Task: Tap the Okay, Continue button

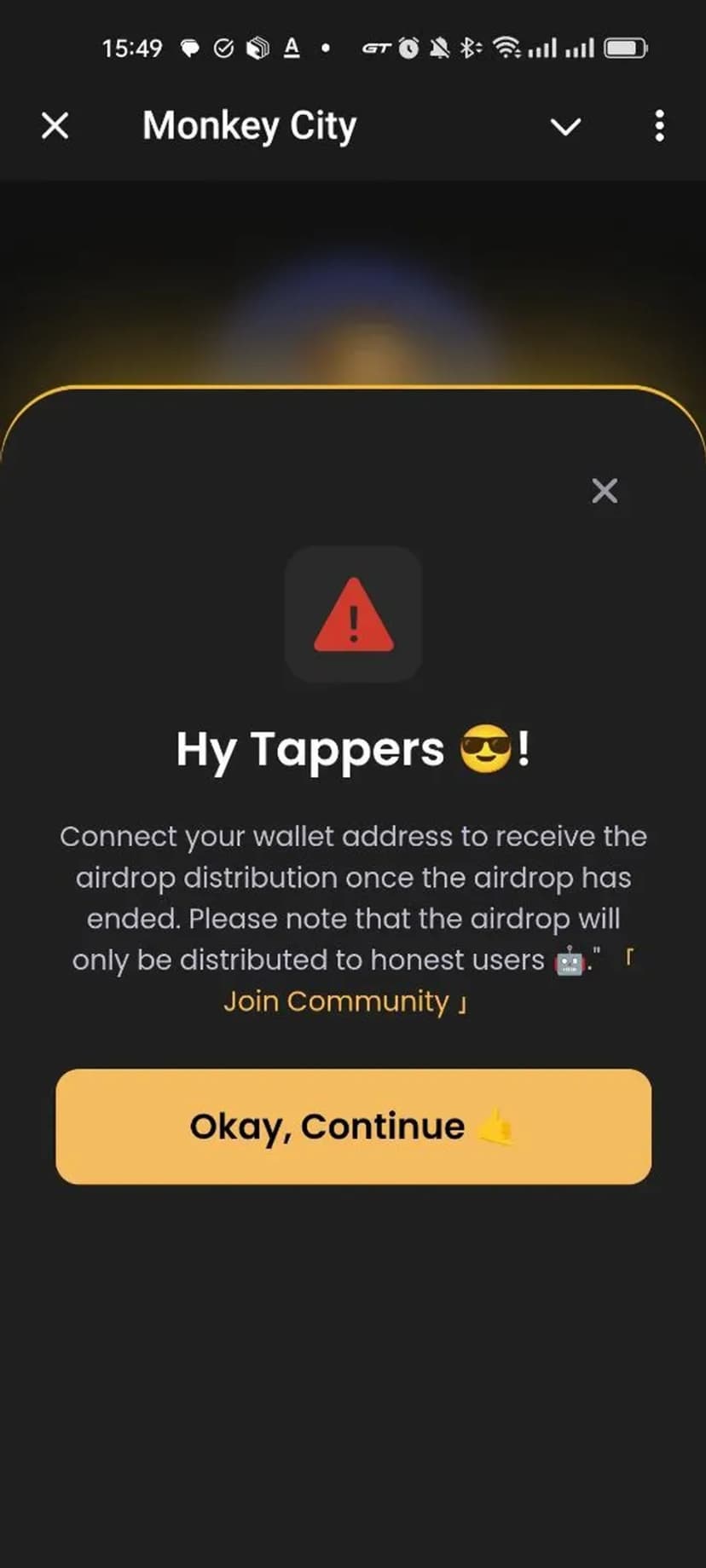Action: [353, 1127]
